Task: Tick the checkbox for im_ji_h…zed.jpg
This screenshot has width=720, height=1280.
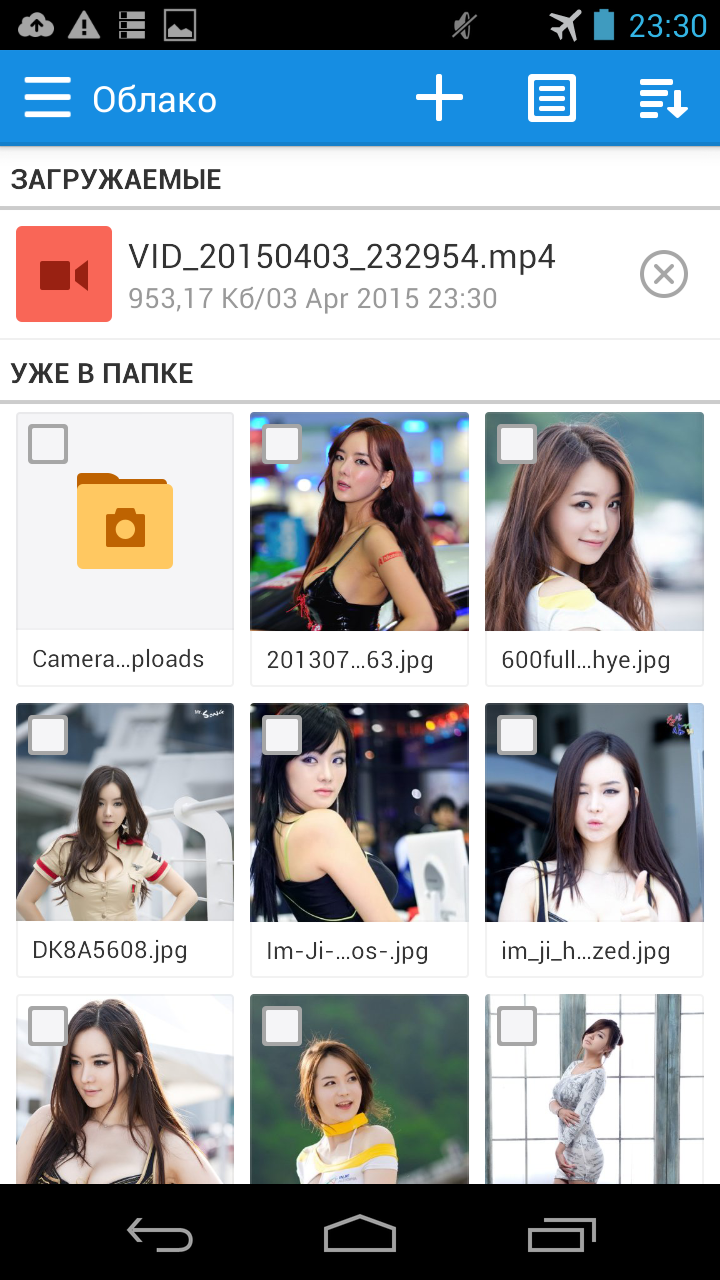Action: (x=517, y=735)
